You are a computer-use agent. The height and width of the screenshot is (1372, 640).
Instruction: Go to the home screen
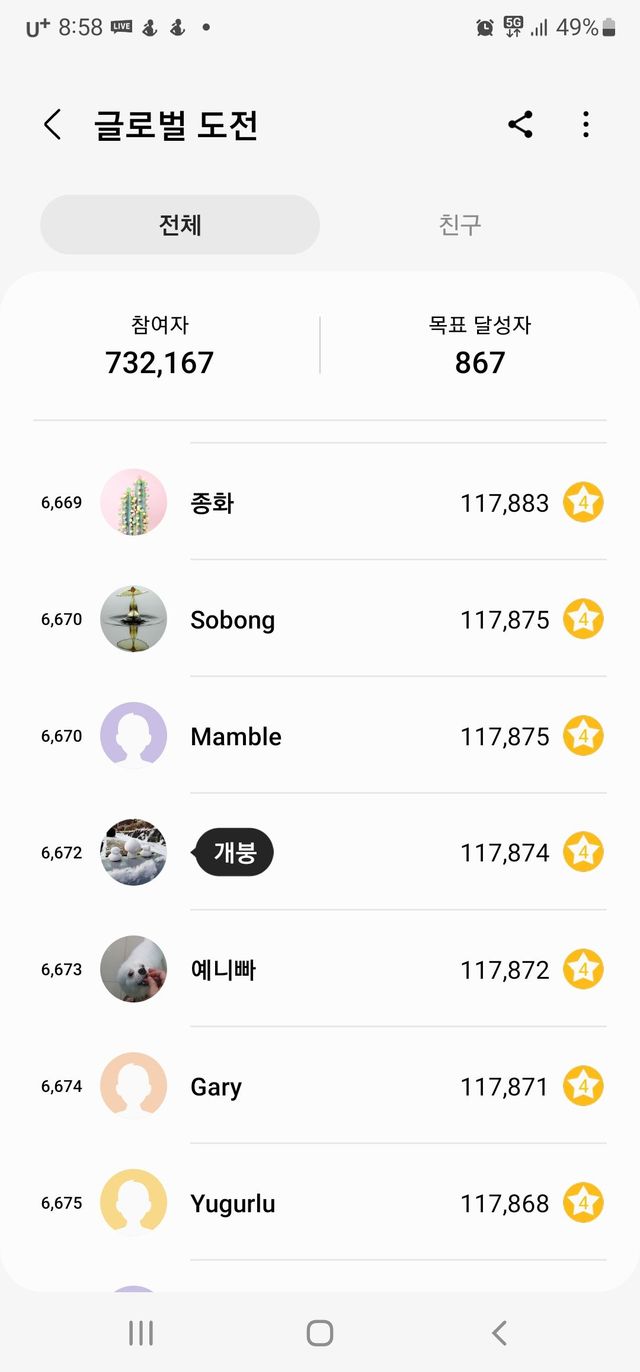pyautogui.click(x=320, y=1332)
